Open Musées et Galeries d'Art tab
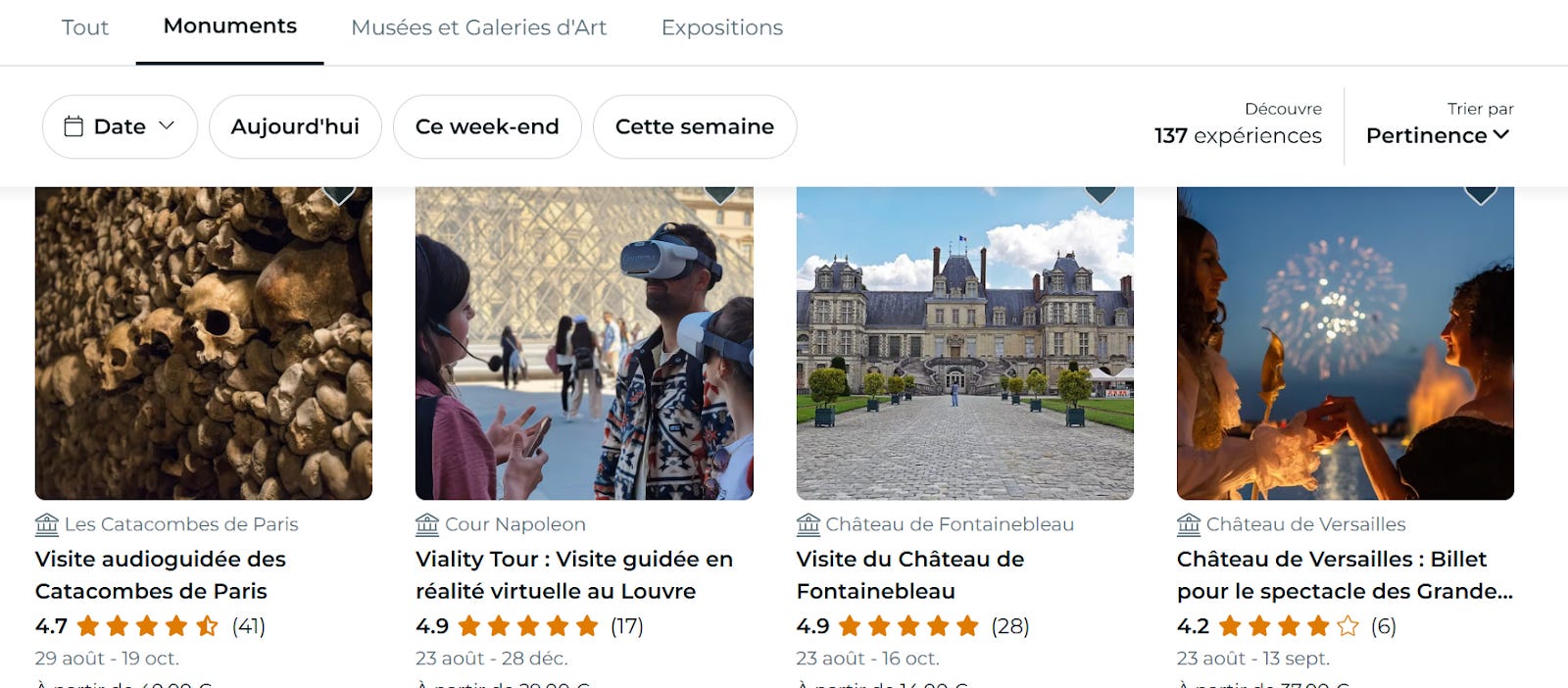This screenshot has height=688, width=1568. (478, 27)
